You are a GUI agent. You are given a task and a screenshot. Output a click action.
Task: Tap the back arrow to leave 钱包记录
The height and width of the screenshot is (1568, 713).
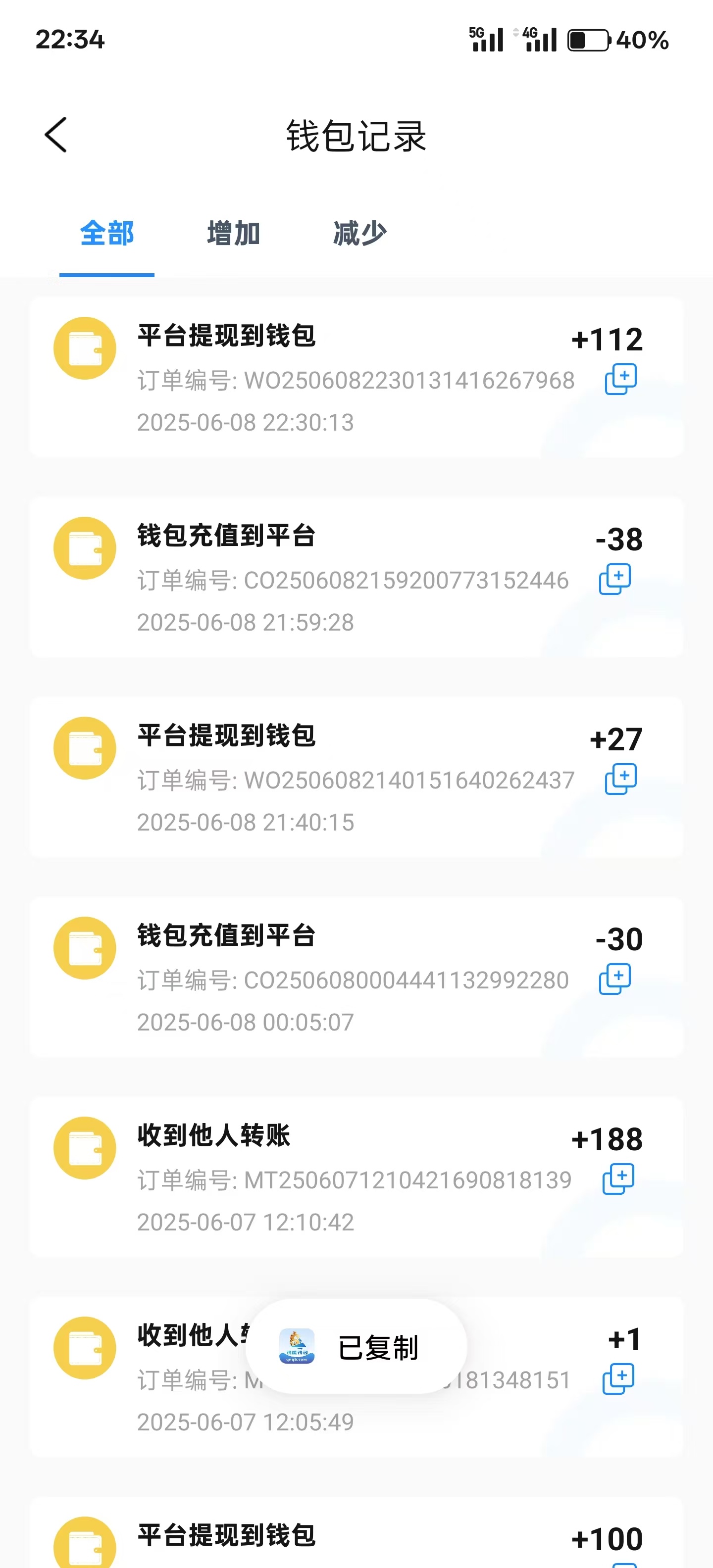point(55,135)
